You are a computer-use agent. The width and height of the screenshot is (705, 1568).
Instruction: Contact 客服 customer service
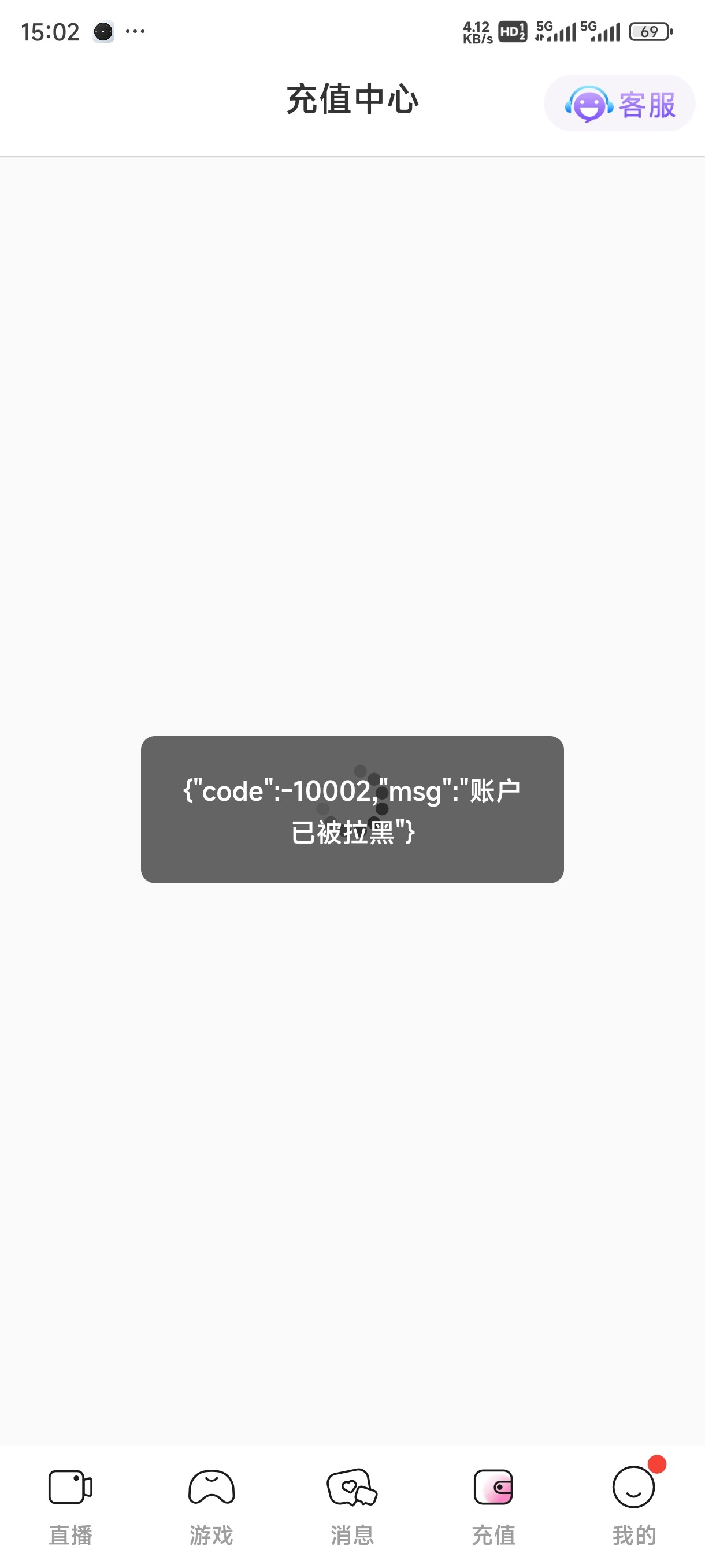point(619,104)
